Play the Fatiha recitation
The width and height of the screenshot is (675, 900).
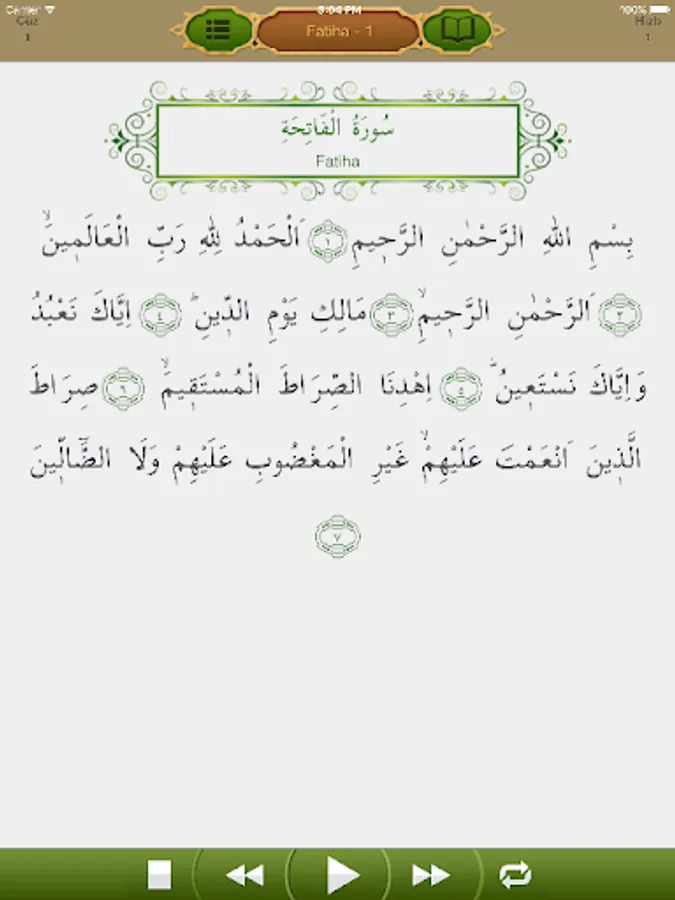coord(342,876)
